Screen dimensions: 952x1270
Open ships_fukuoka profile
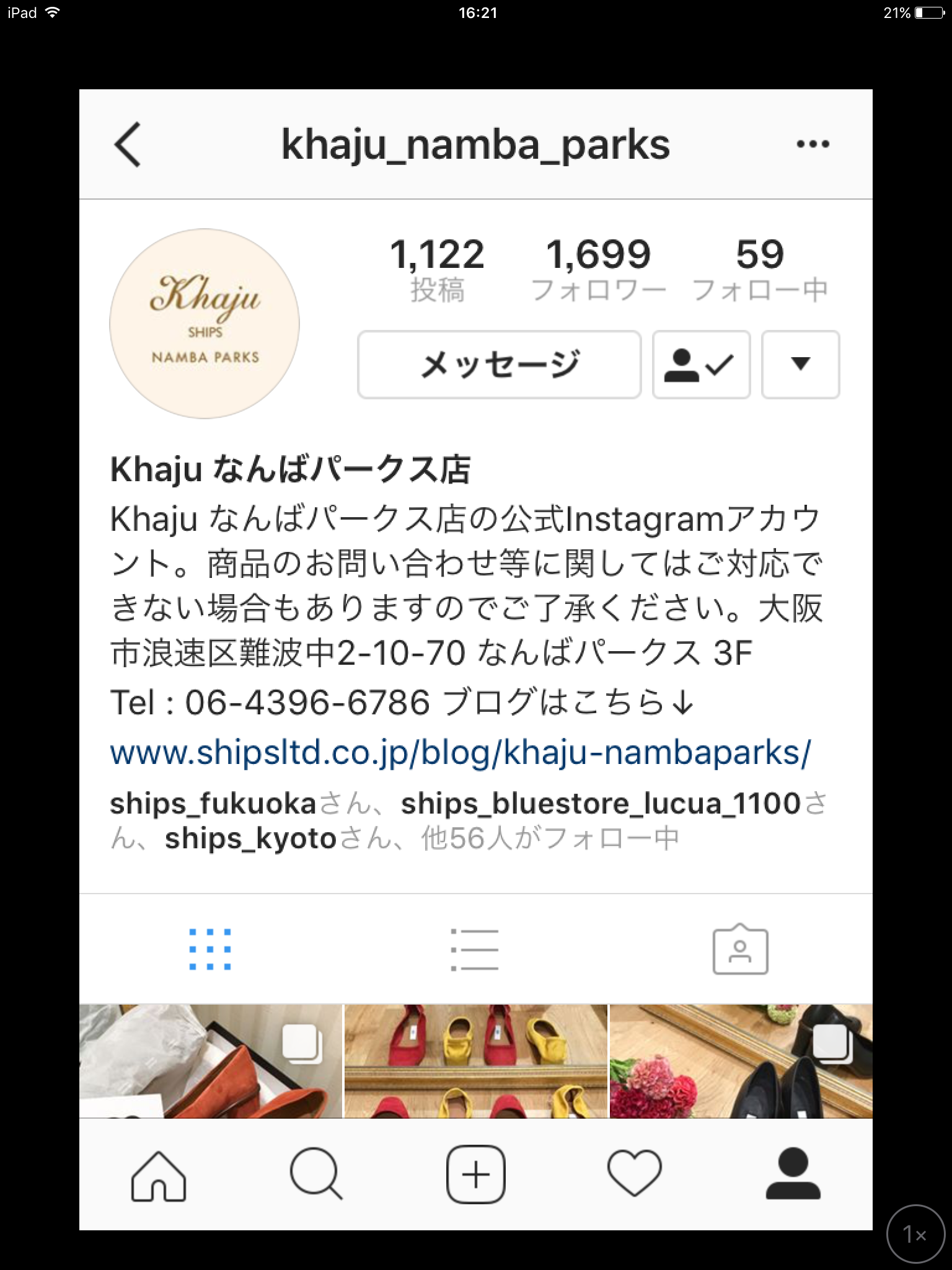click(x=213, y=804)
